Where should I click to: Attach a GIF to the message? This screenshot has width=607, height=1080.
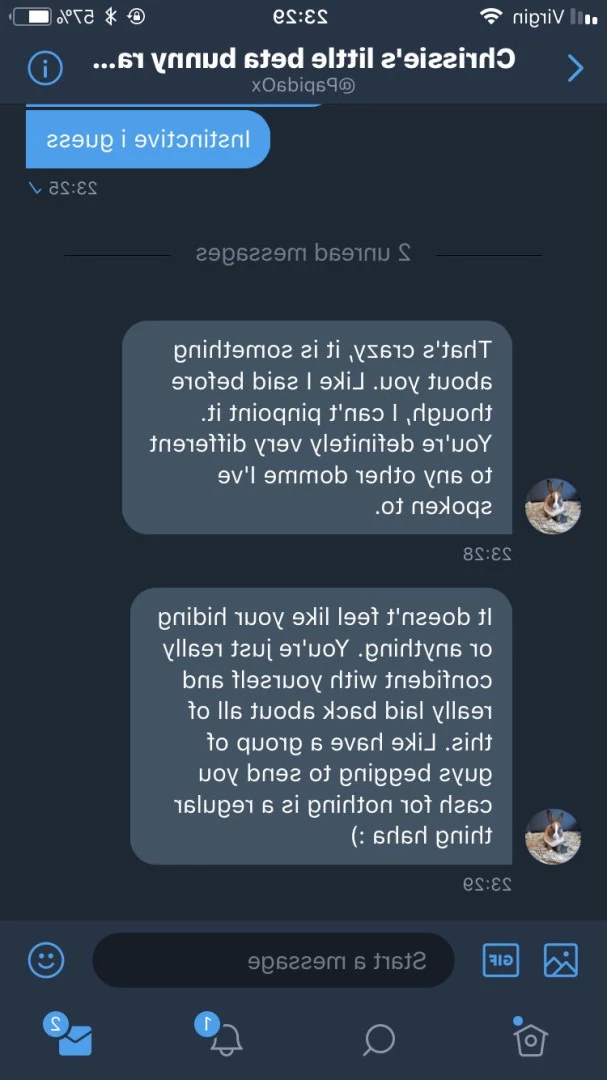pos(501,960)
